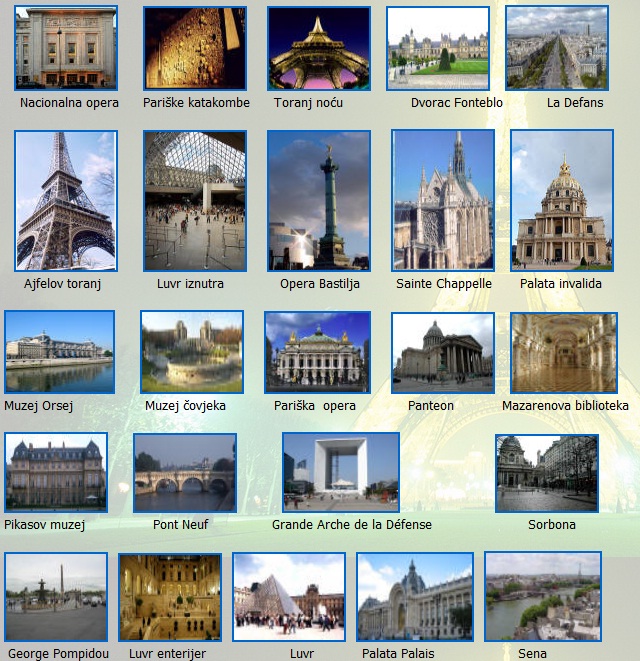This screenshot has height=661, width=640.
Task: Open the Pariška opera photo
Action: click(x=316, y=351)
